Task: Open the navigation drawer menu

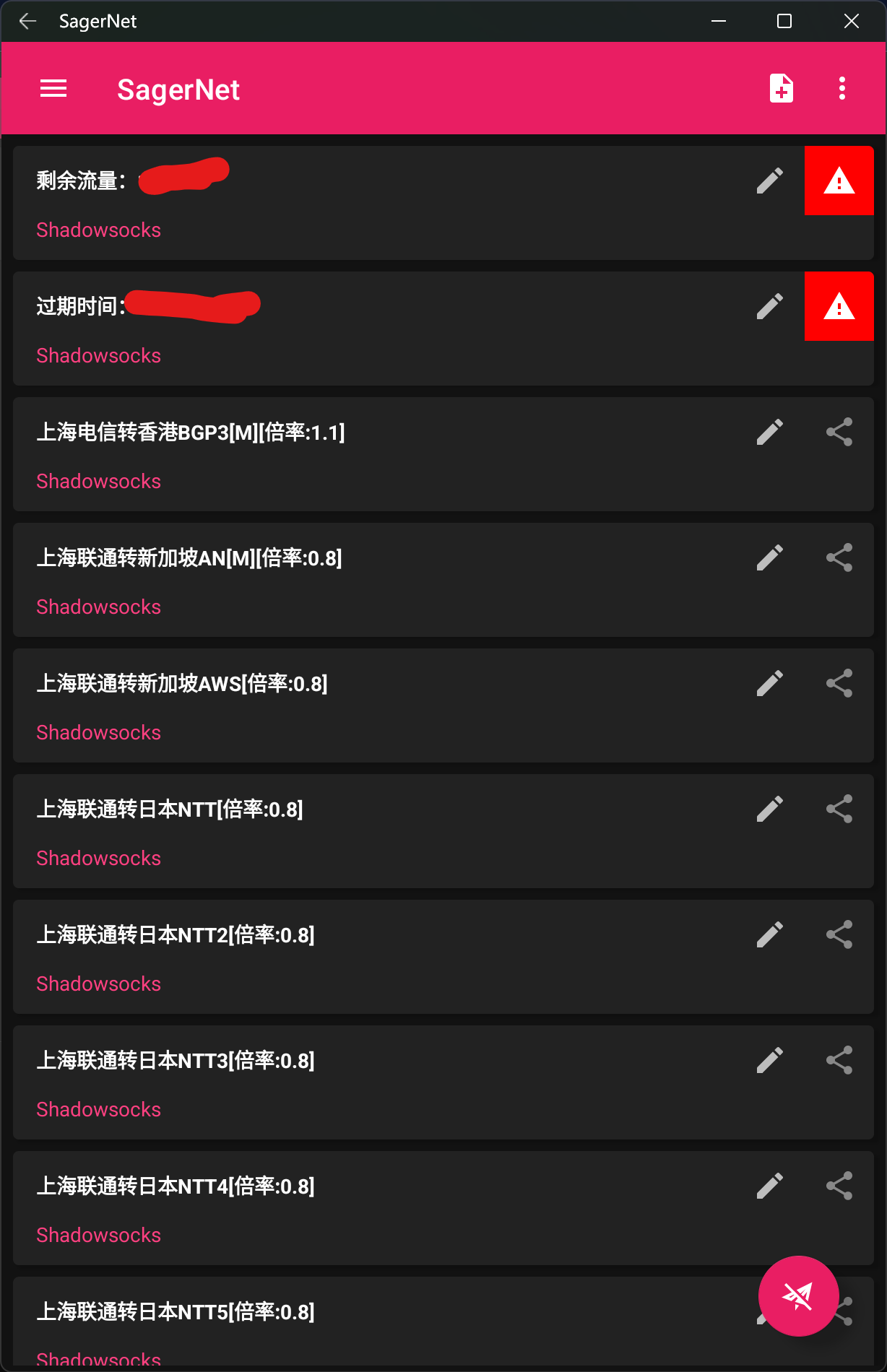Action: click(x=53, y=89)
